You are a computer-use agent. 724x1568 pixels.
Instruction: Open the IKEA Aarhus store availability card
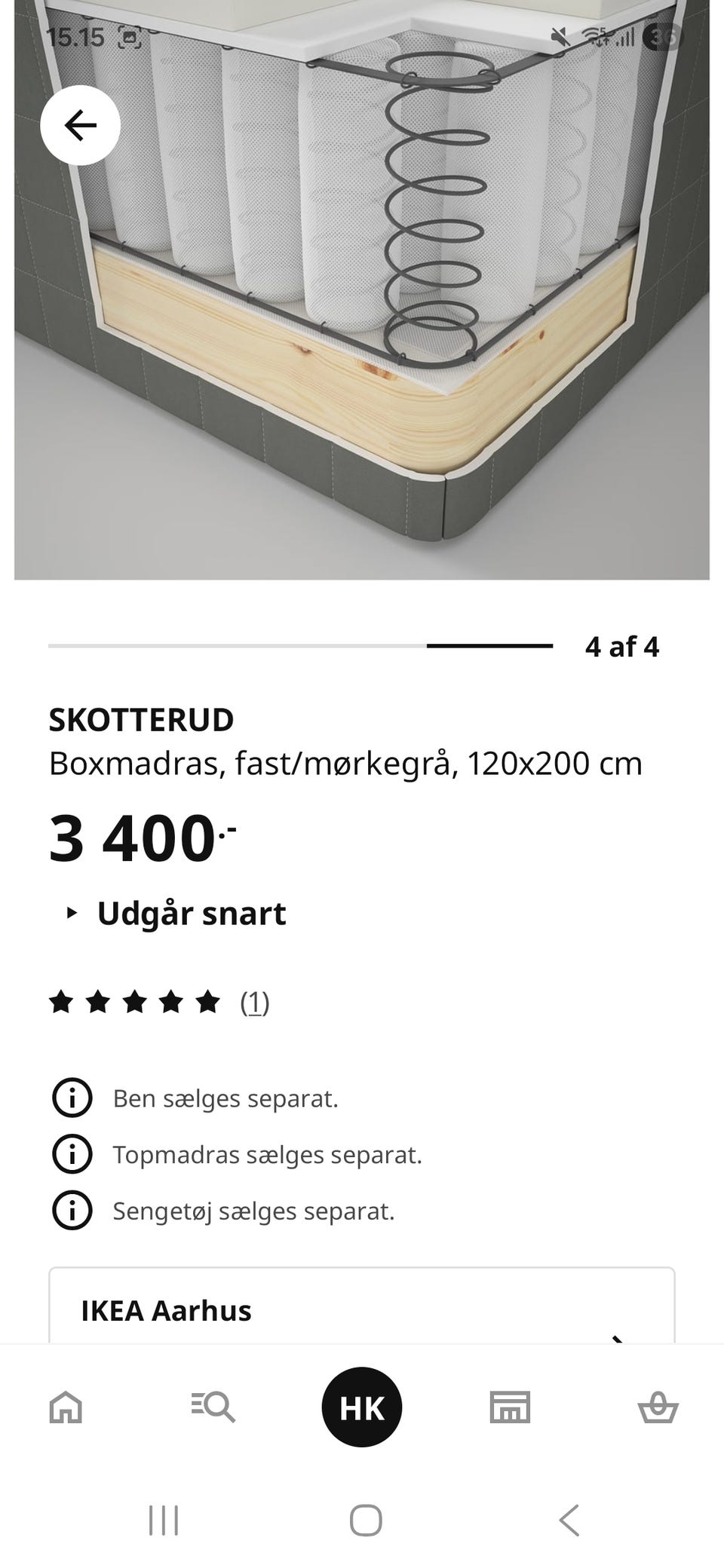[x=362, y=1310]
